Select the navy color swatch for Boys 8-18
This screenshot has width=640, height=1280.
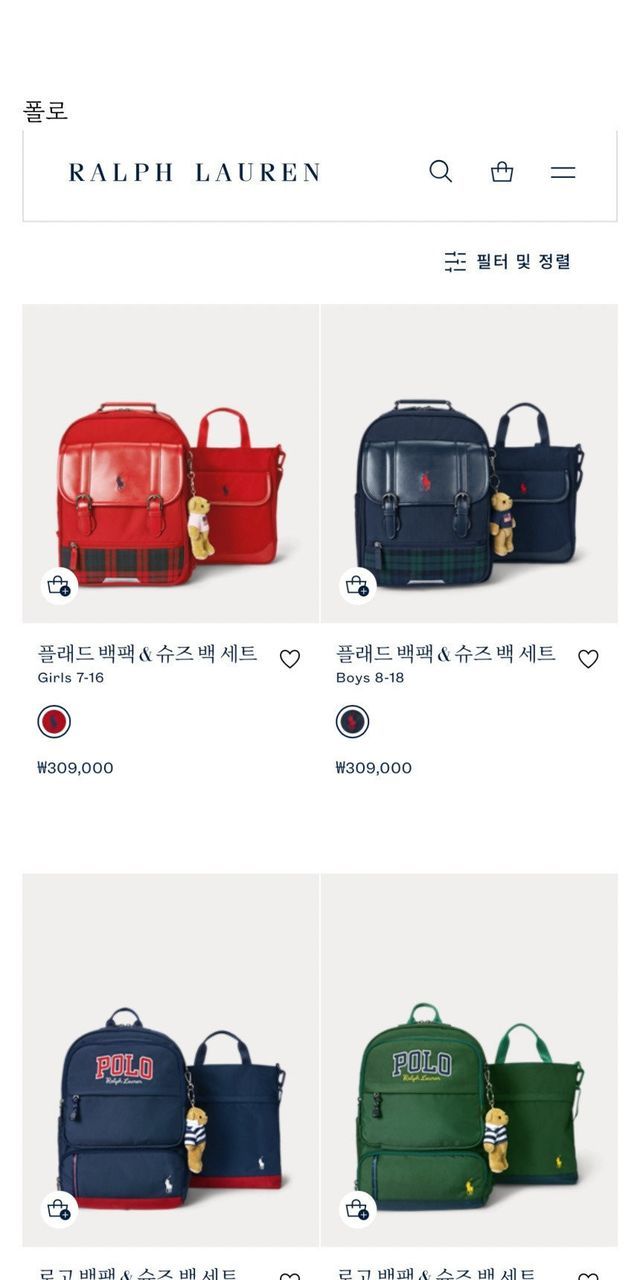[x=352, y=722]
